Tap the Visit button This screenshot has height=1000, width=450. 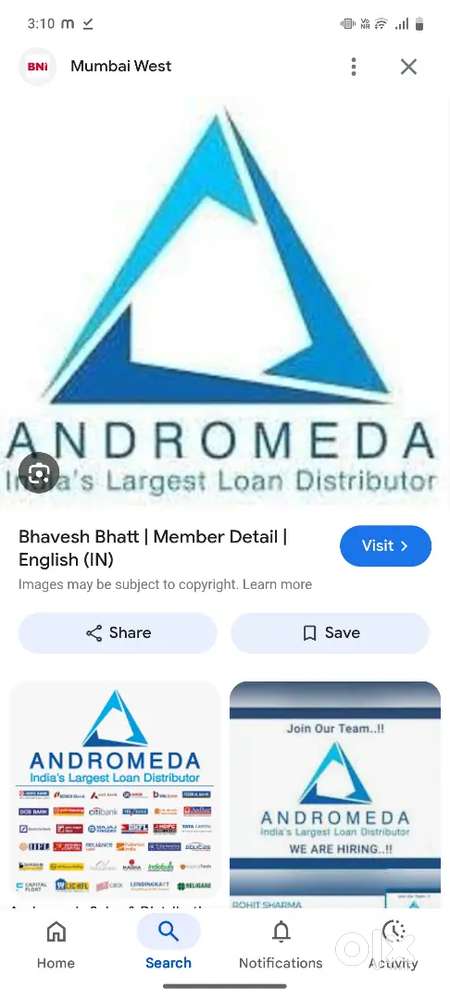386,546
